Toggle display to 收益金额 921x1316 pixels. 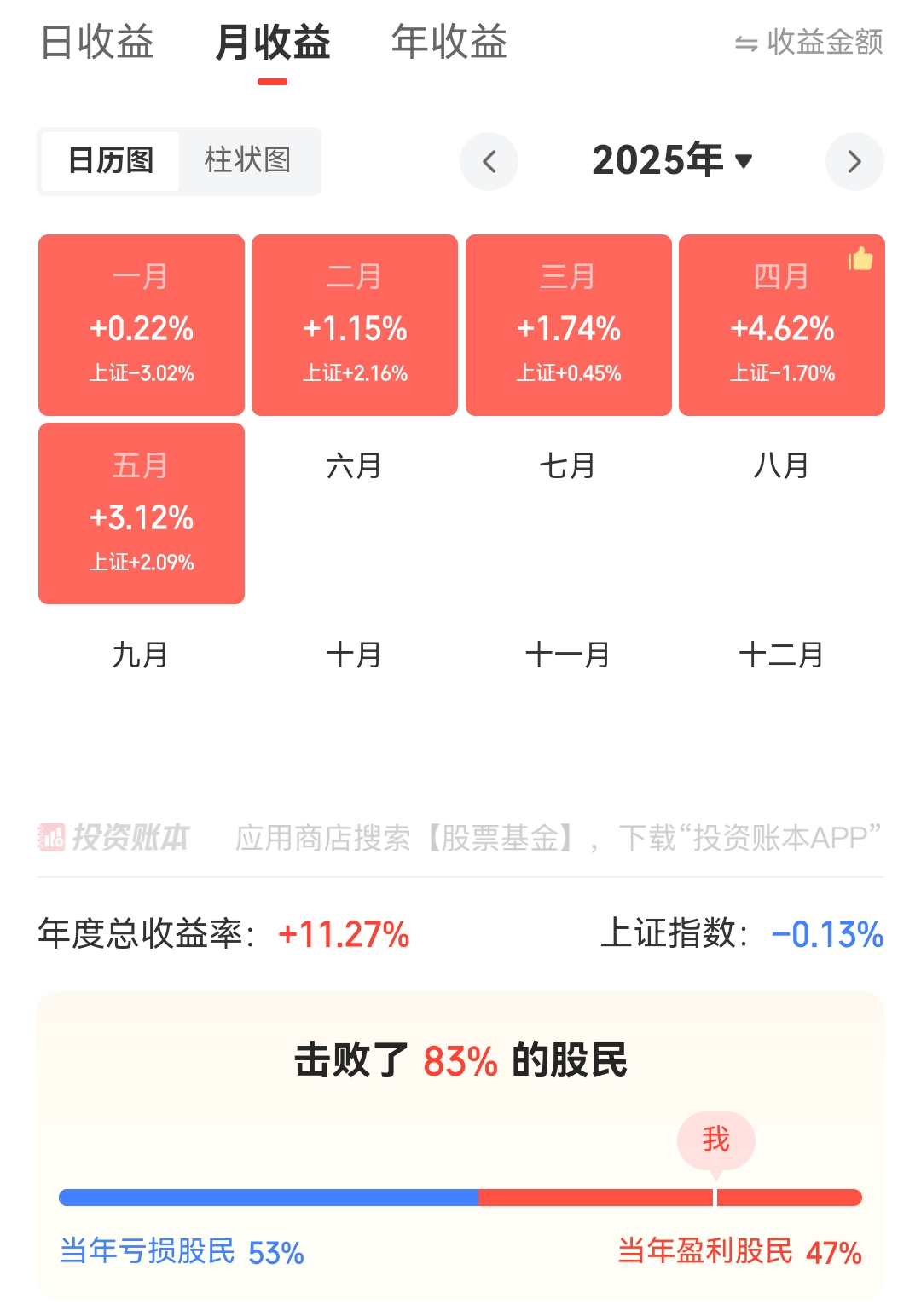point(808,42)
